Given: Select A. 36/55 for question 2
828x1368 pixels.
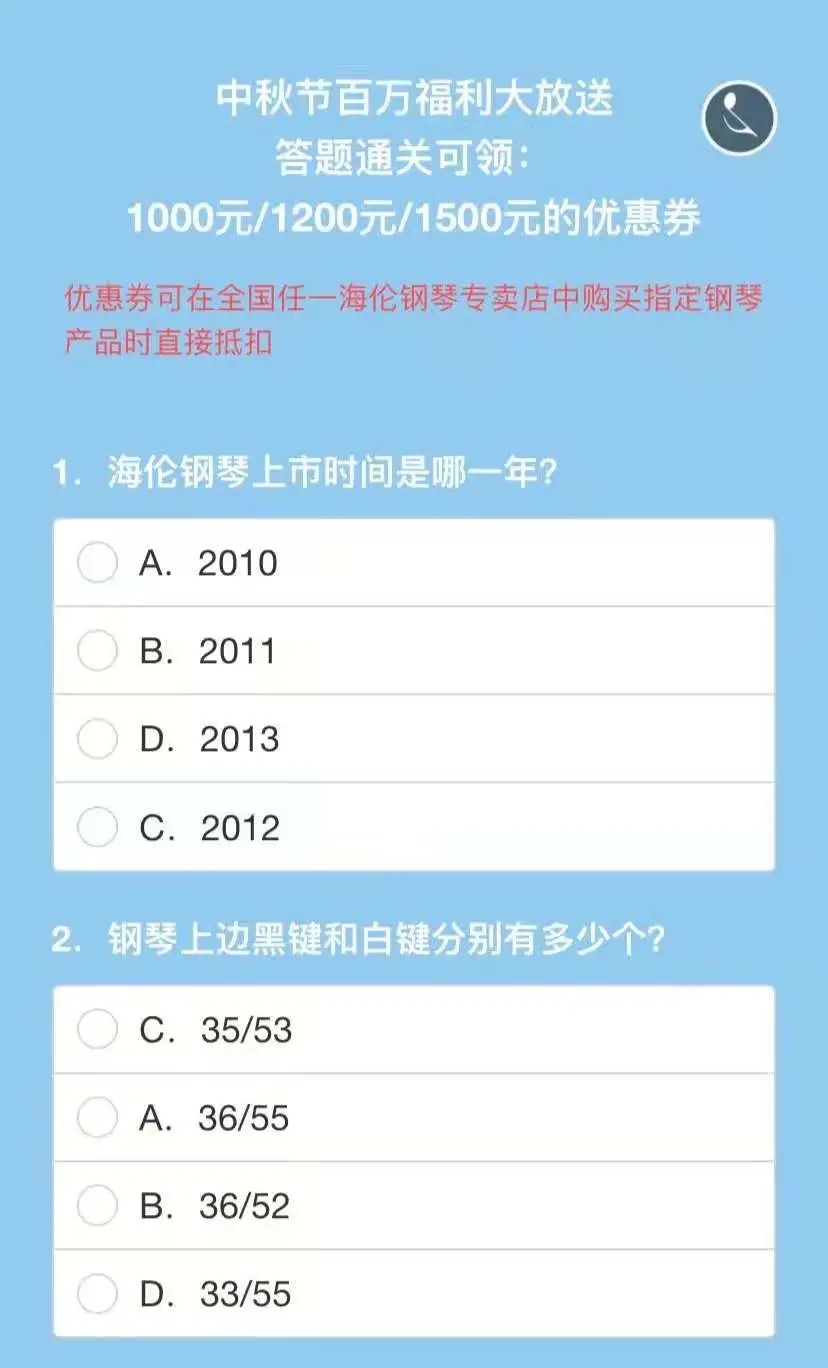Looking at the screenshot, I should coord(98,1118).
